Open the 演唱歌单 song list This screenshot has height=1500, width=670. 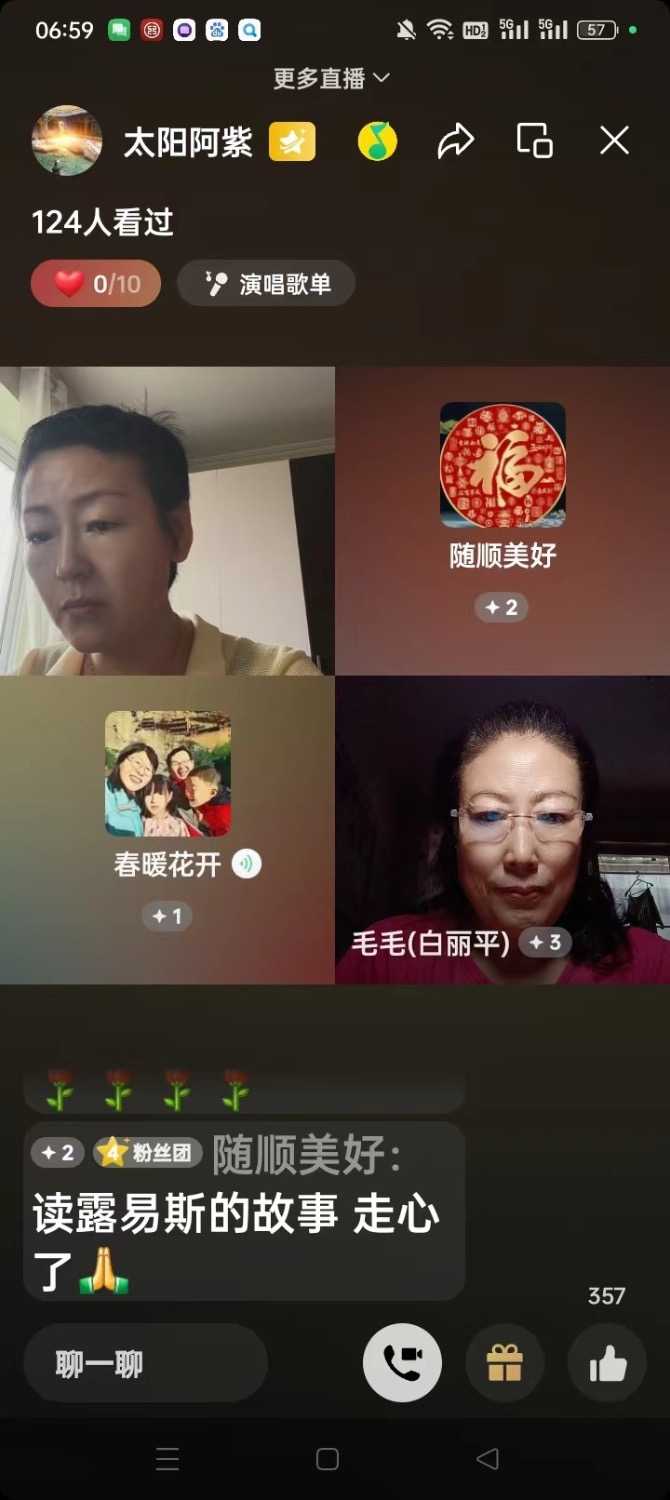[267, 284]
